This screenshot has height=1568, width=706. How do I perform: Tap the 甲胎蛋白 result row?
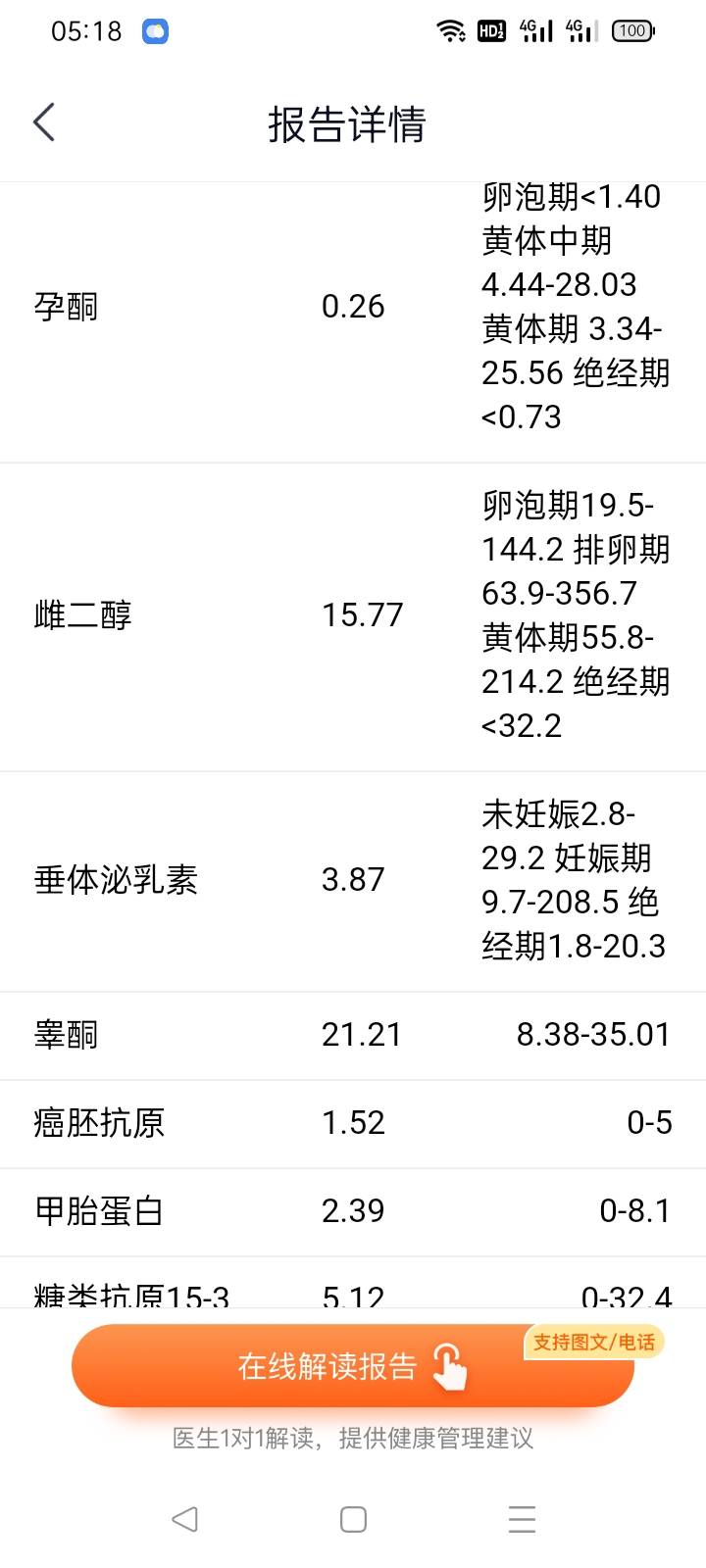(353, 1211)
